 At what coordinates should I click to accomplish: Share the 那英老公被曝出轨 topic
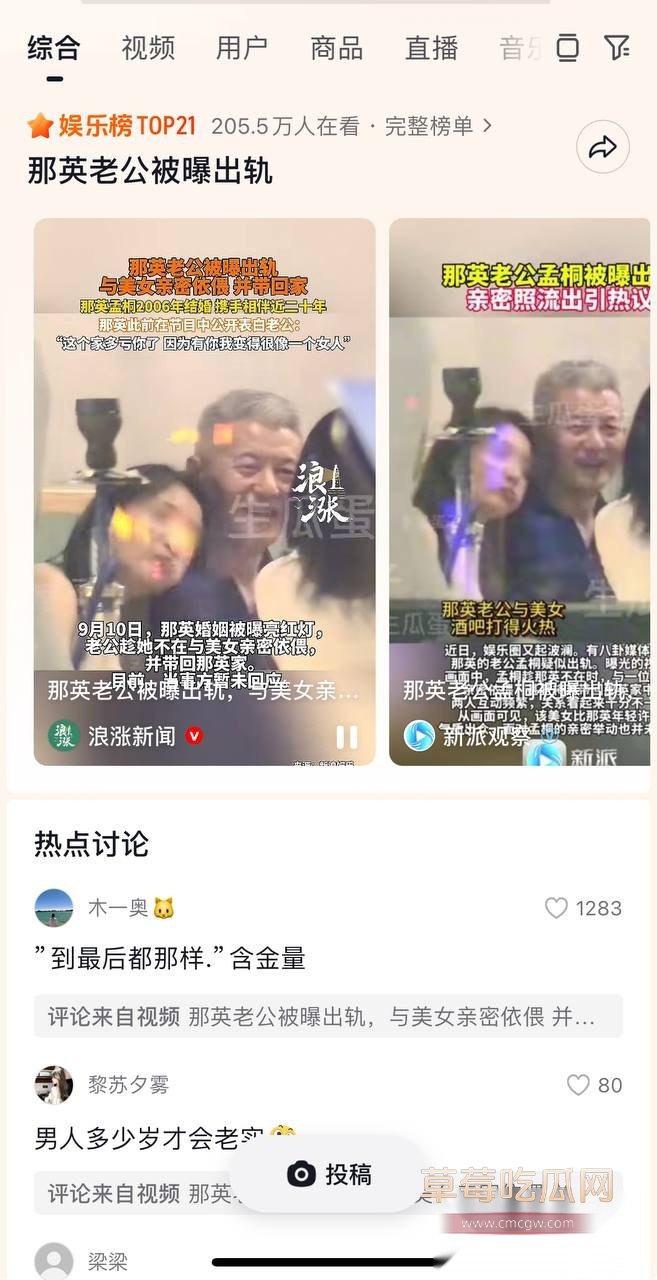[x=603, y=149]
